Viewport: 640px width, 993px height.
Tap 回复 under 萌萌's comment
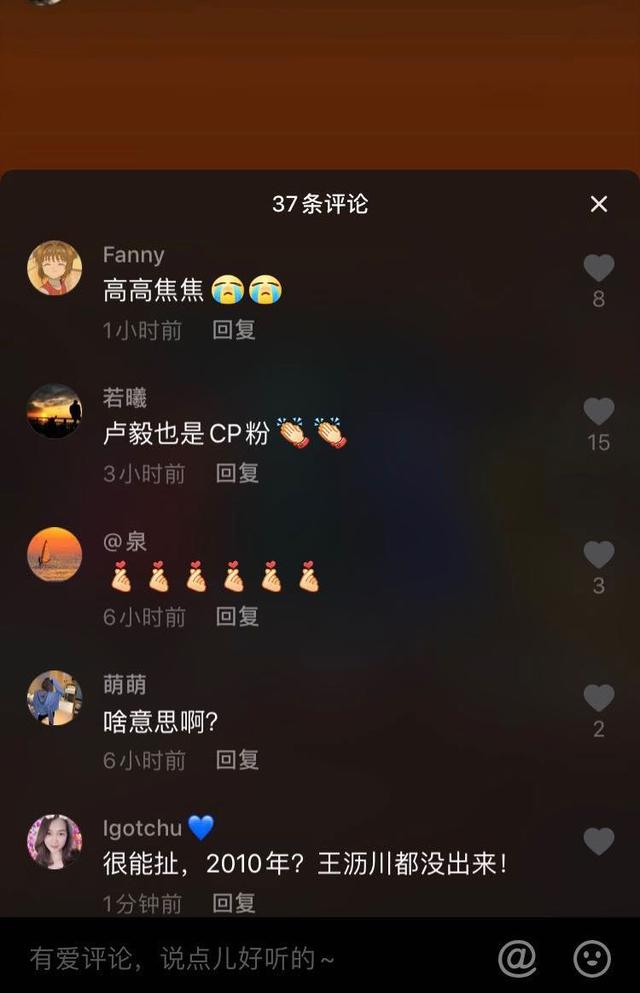(237, 760)
